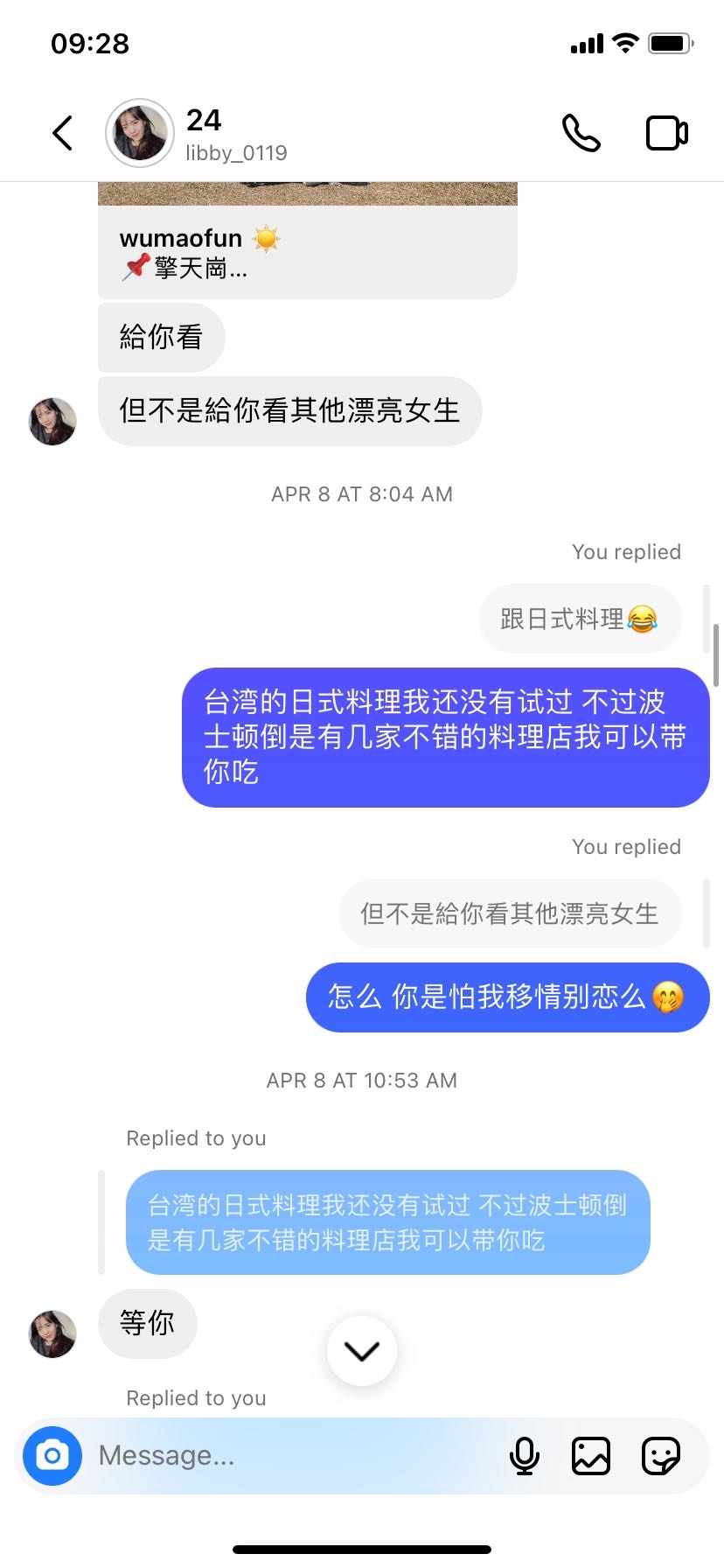
Task: Tap the quoted reply 跟日式料理
Action: 579,619
